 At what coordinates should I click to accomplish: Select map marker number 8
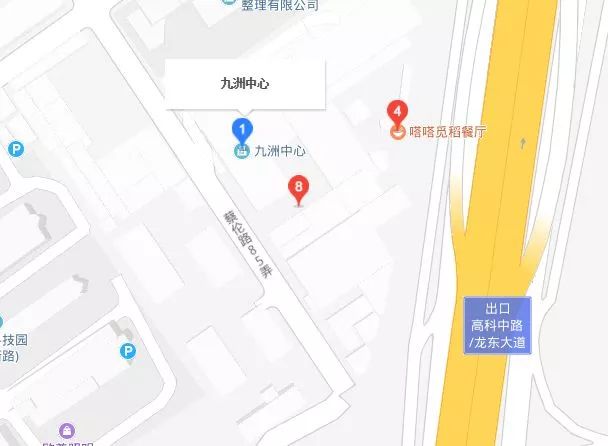click(x=298, y=186)
